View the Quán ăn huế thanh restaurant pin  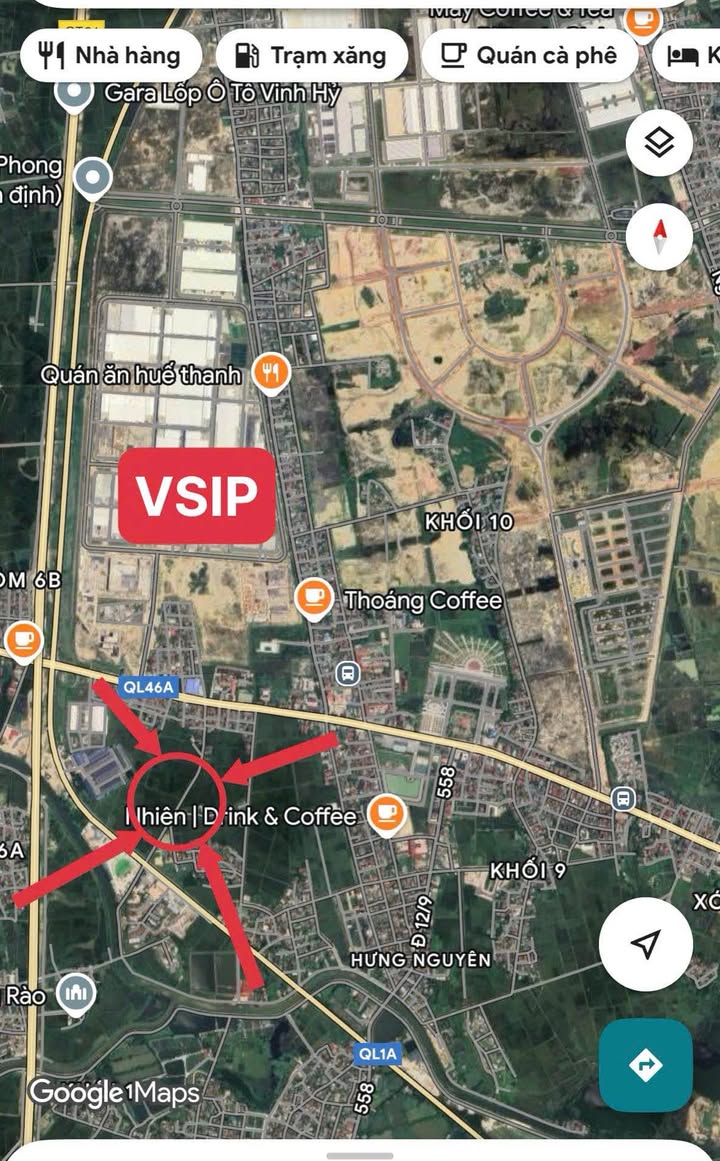271,374
